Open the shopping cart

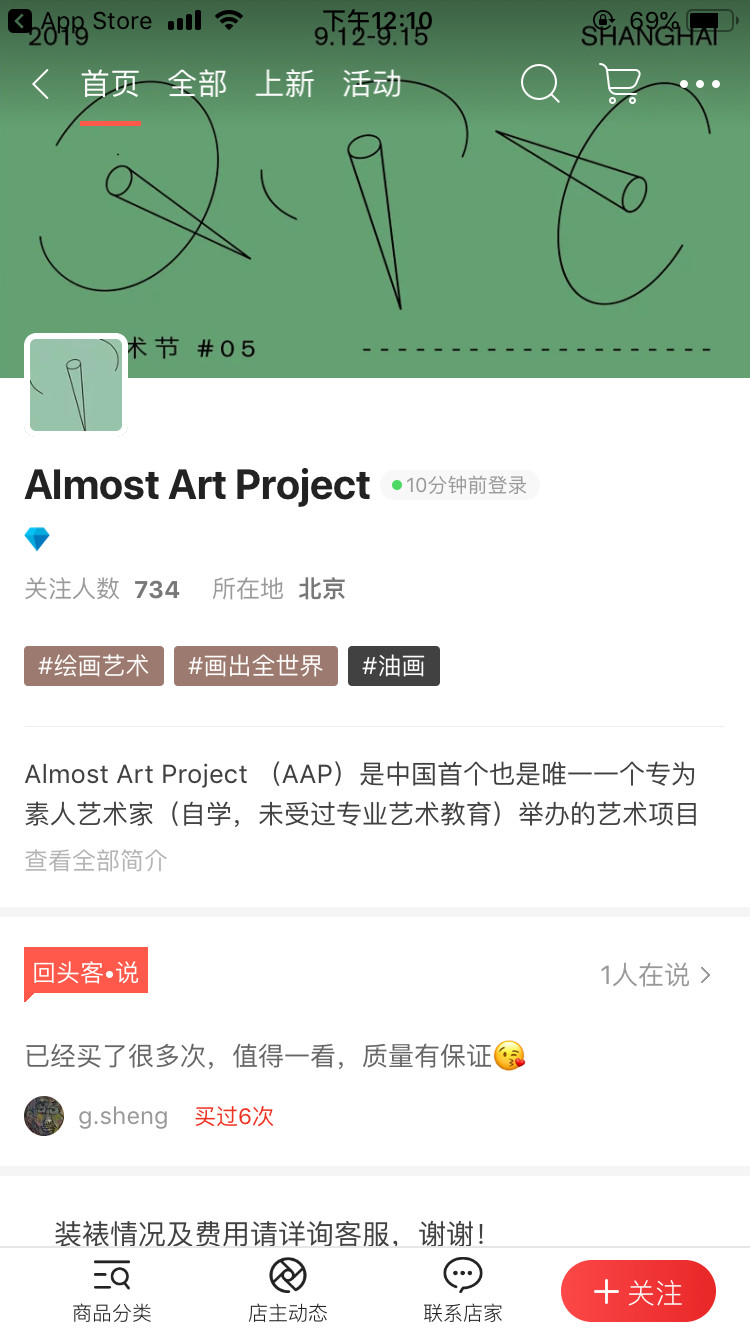coord(619,84)
